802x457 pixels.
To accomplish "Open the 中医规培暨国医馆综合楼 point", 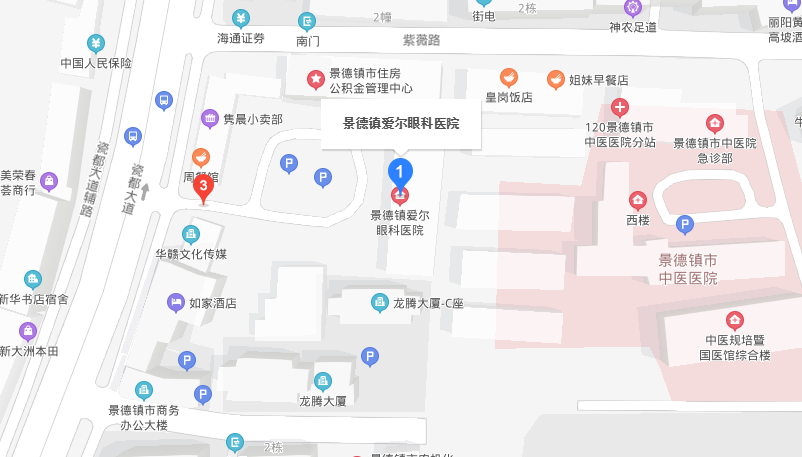I will 735,320.
